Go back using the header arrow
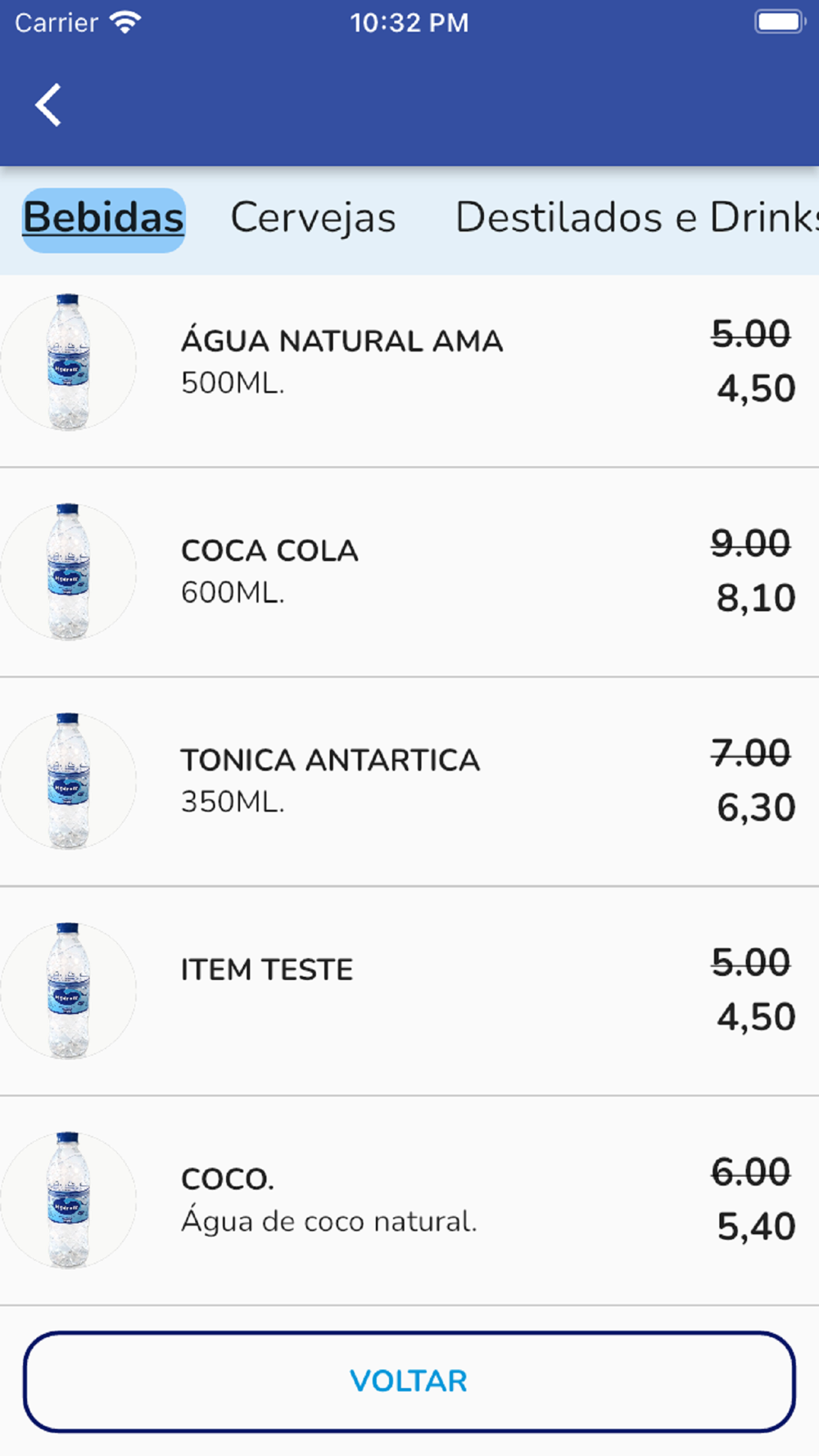 [48, 105]
